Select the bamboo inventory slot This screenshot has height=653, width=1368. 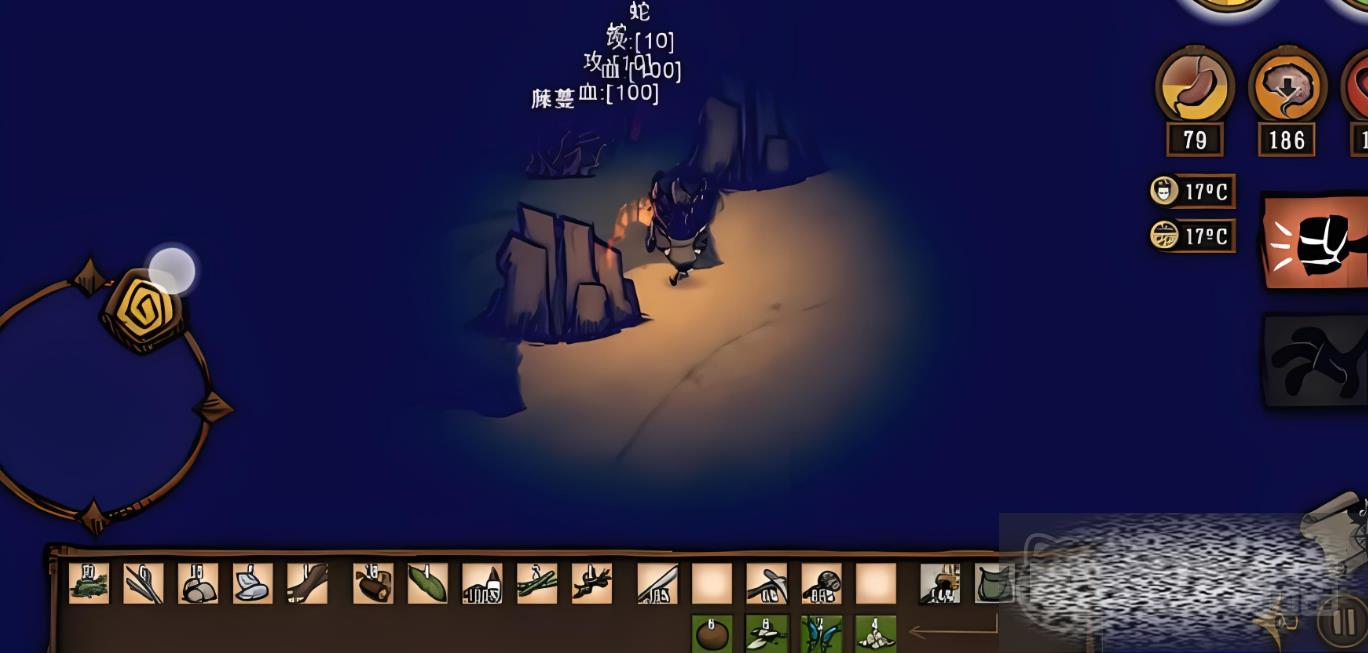click(x=536, y=583)
